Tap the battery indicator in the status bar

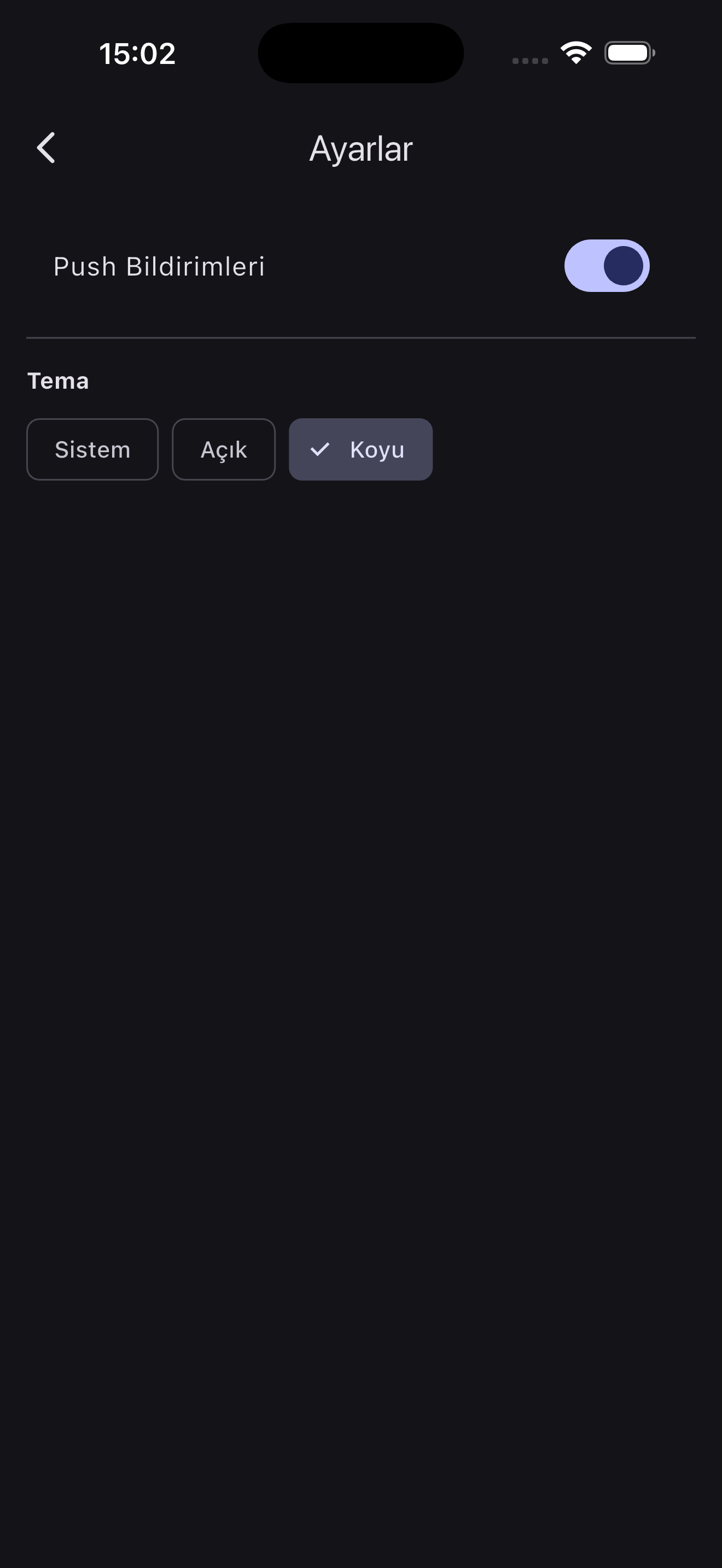click(629, 53)
